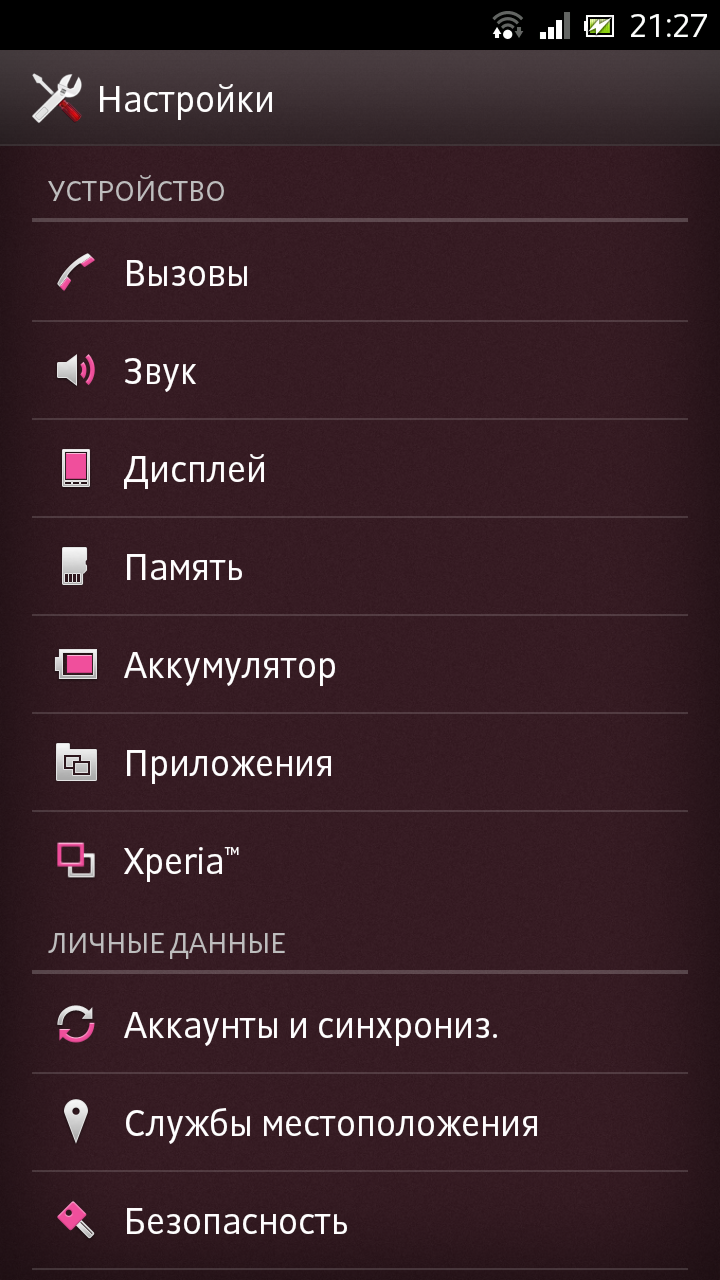Open Службы местоположения
The height and width of the screenshot is (1280, 720).
pyautogui.click(x=360, y=1123)
